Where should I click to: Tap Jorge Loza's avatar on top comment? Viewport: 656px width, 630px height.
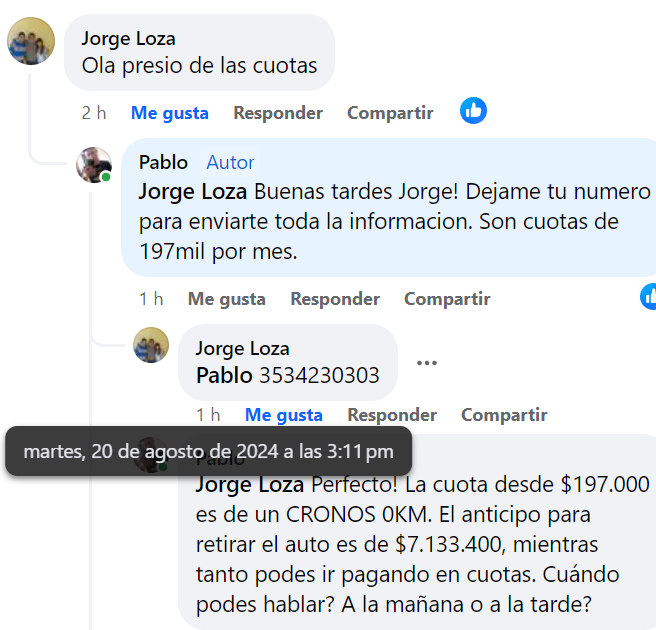click(x=31, y=41)
